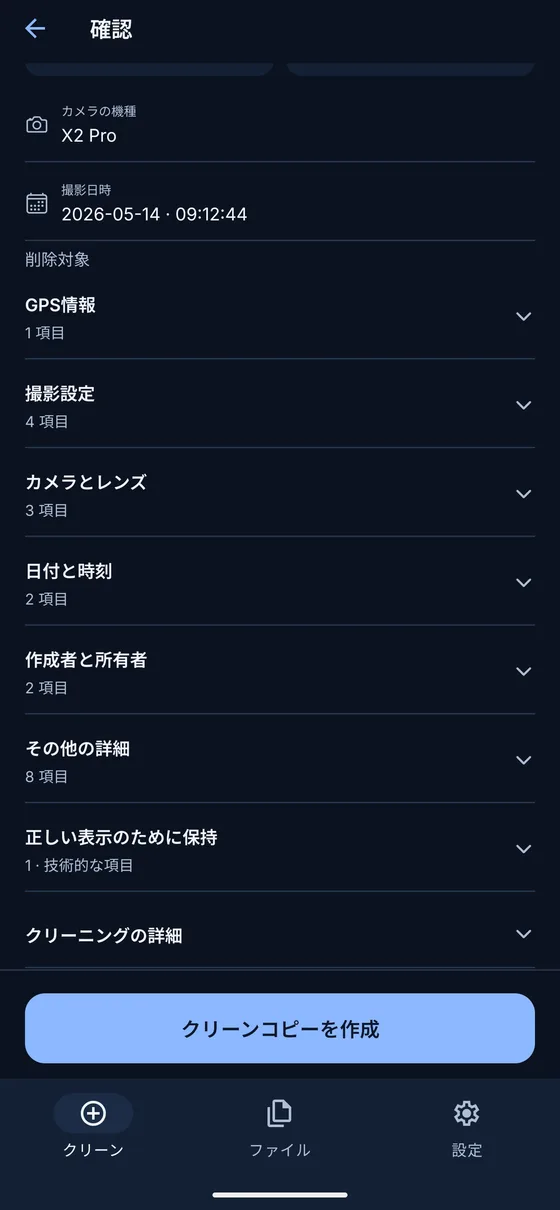Tap the クリーンコピーを作成 button
The width and height of the screenshot is (560, 1210).
point(280,1028)
